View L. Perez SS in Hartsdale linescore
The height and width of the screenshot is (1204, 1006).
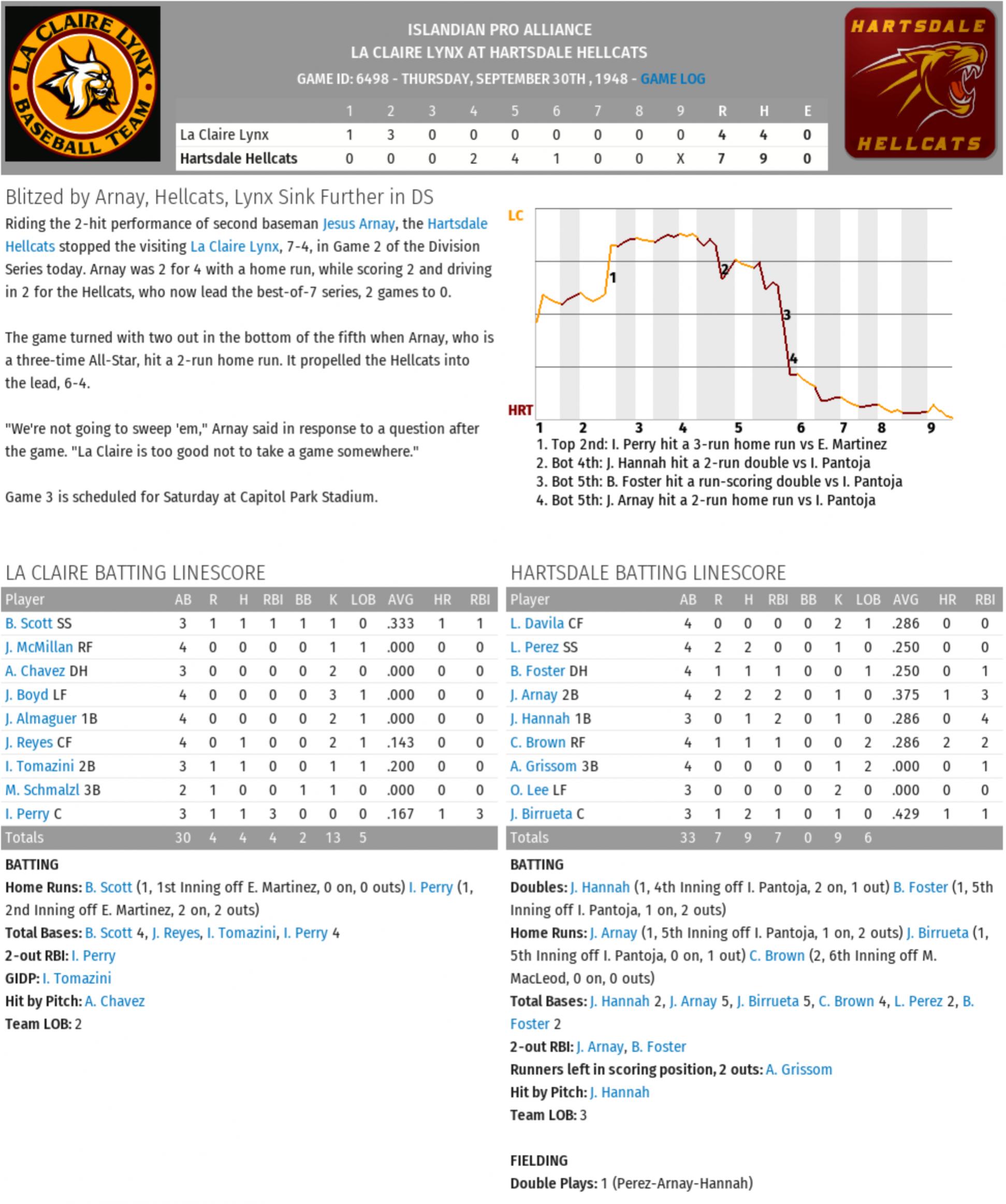[x=534, y=647]
